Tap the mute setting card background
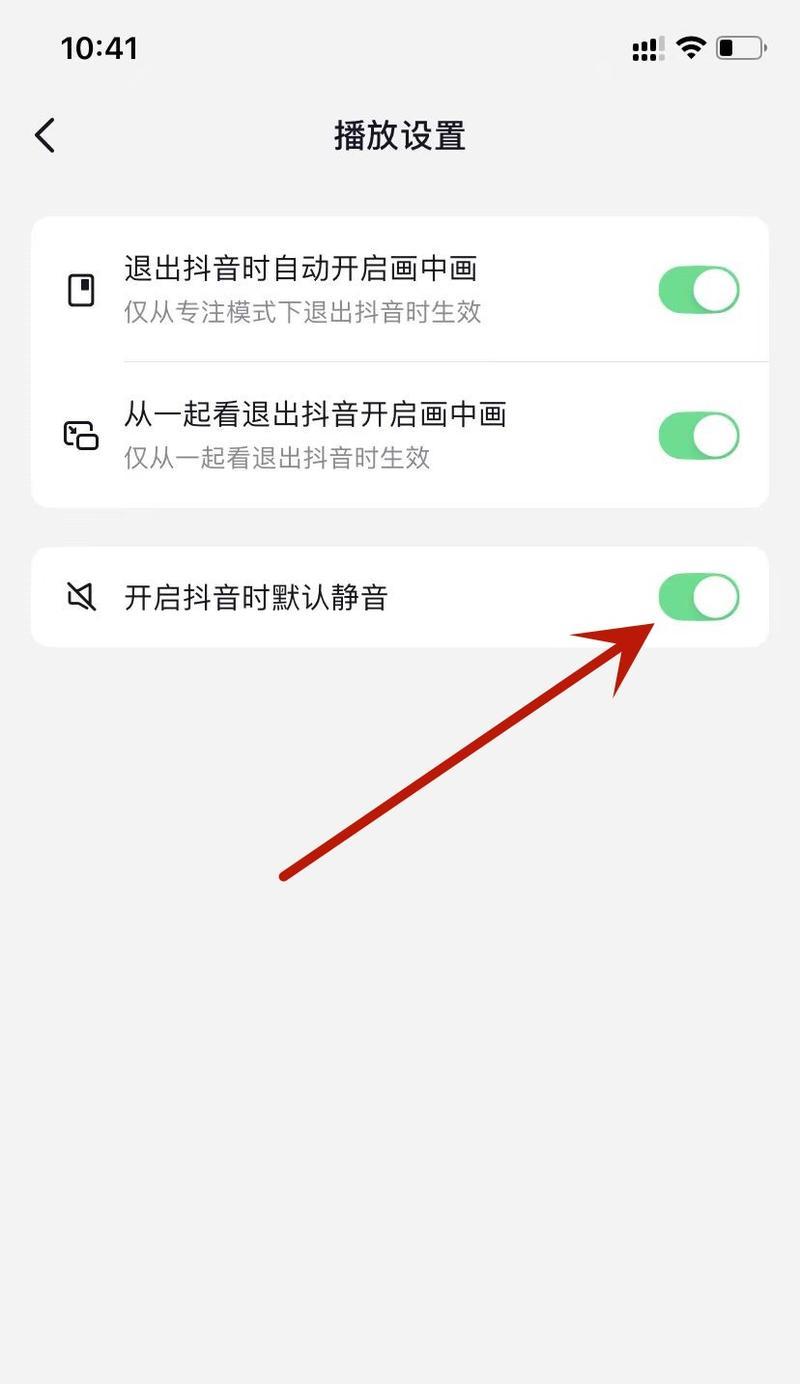The image size is (800, 1384). tap(400, 597)
